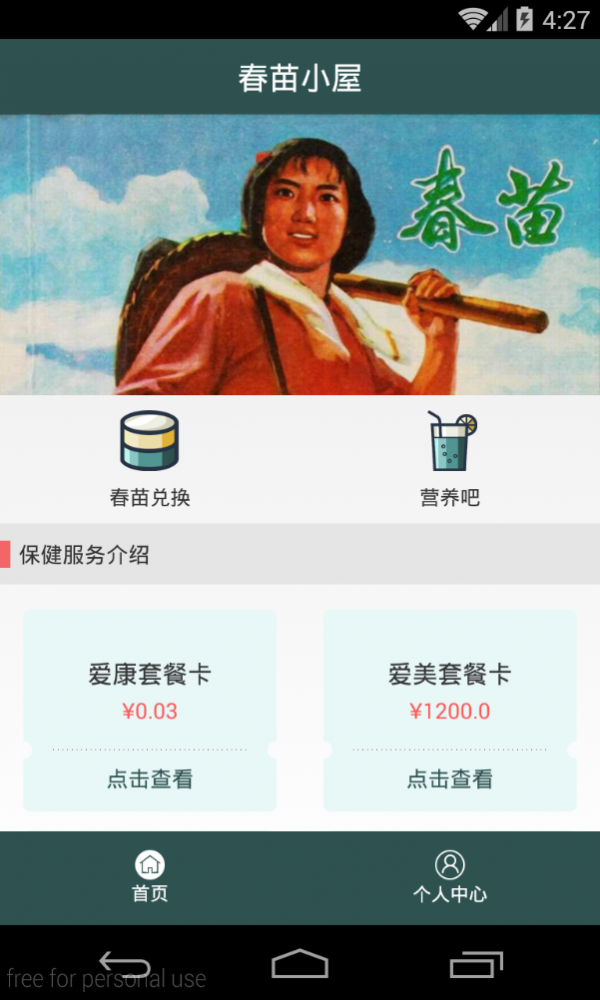Tap the system home button
This screenshot has height=1000, width=600.
pyautogui.click(x=300, y=964)
